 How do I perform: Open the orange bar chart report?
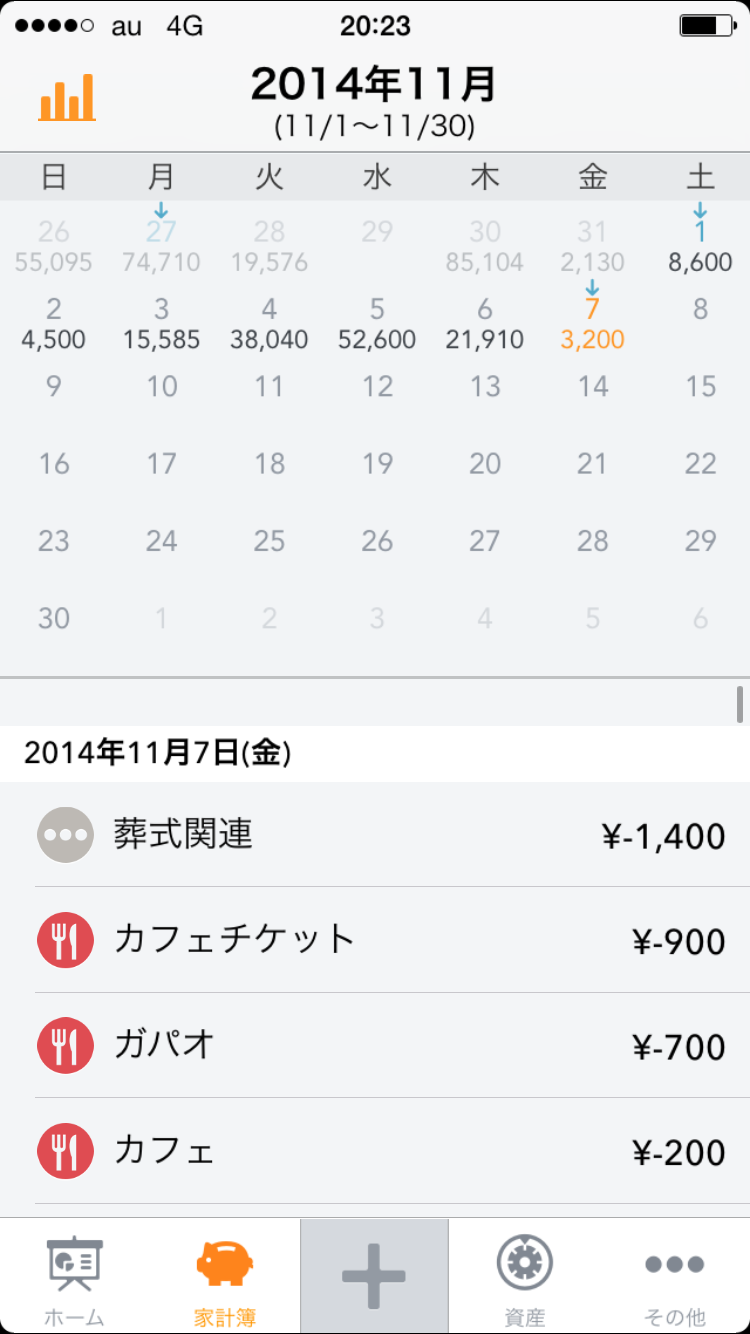click(x=67, y=98)
